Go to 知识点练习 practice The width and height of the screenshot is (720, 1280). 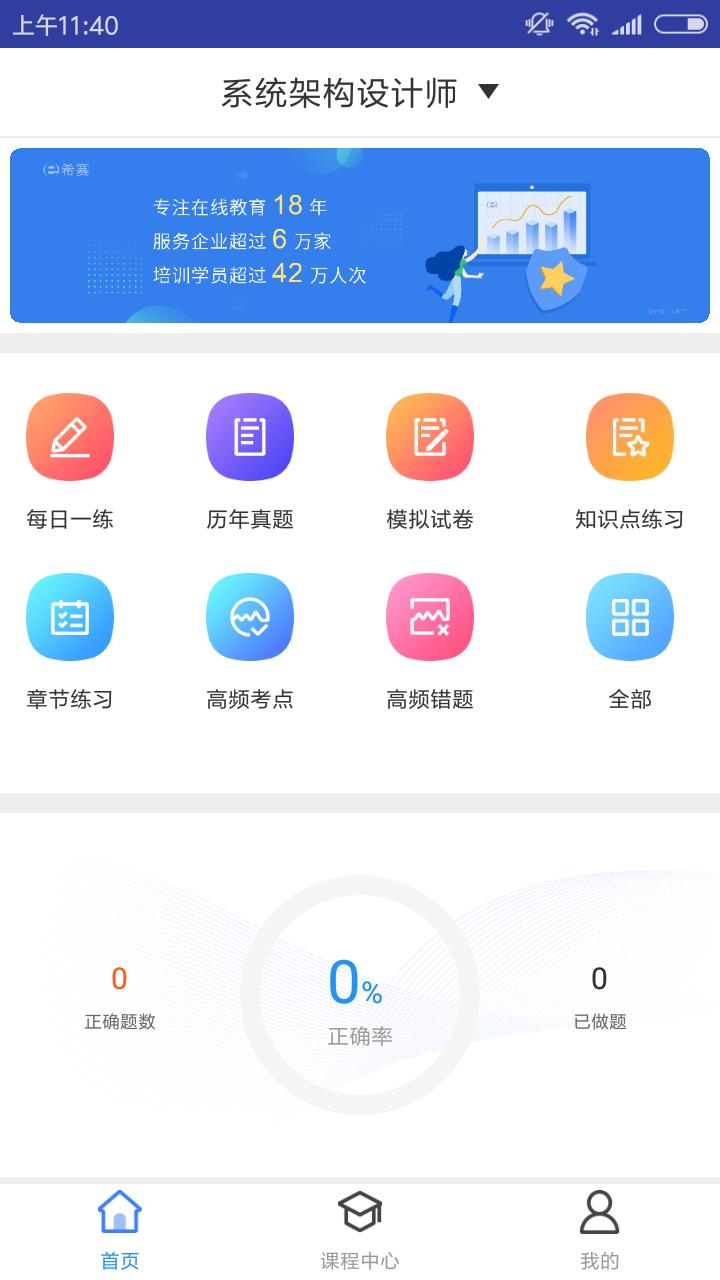pyautogui.click(x=630, y=438)
